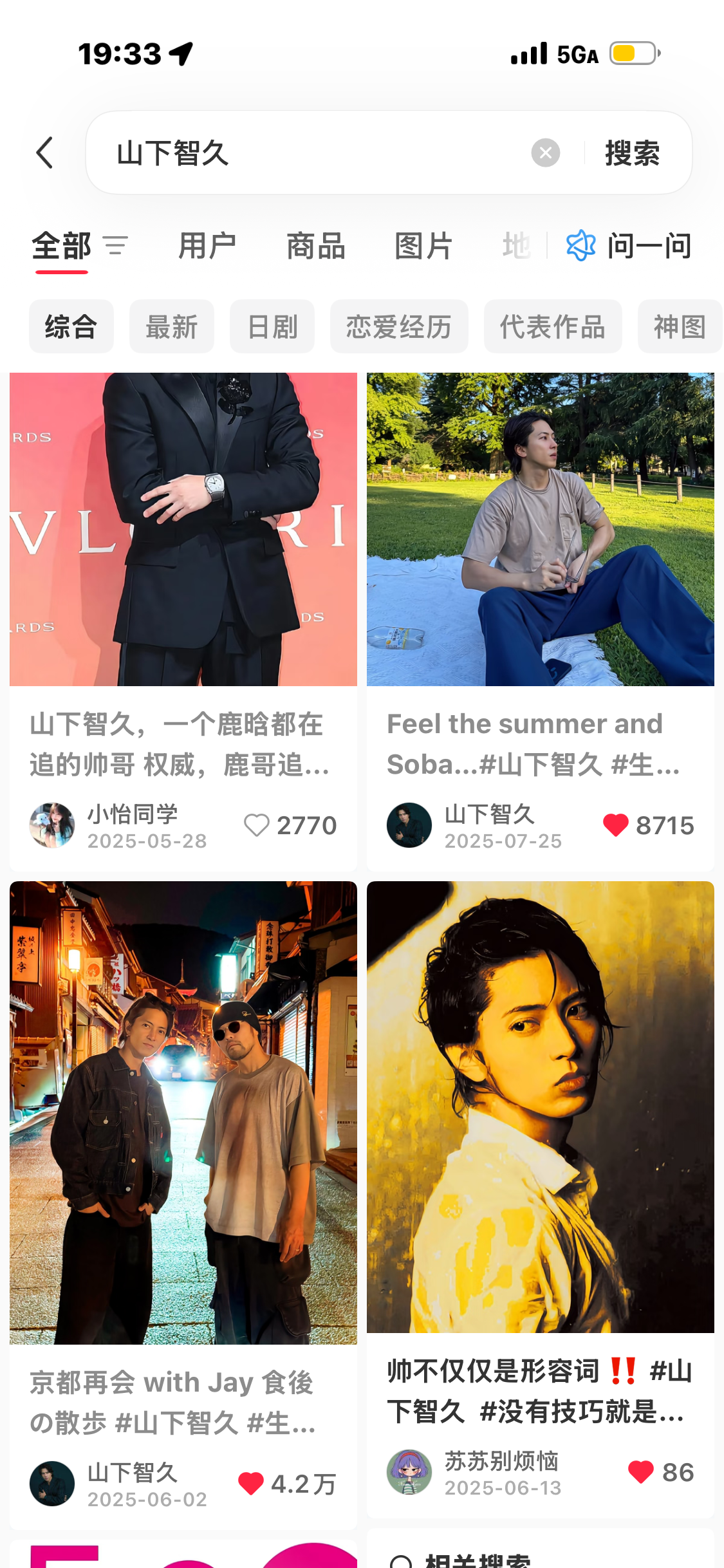Open filter options next to 全部
The width and height of the screenshot is (724, 1568).
point(116,246)
